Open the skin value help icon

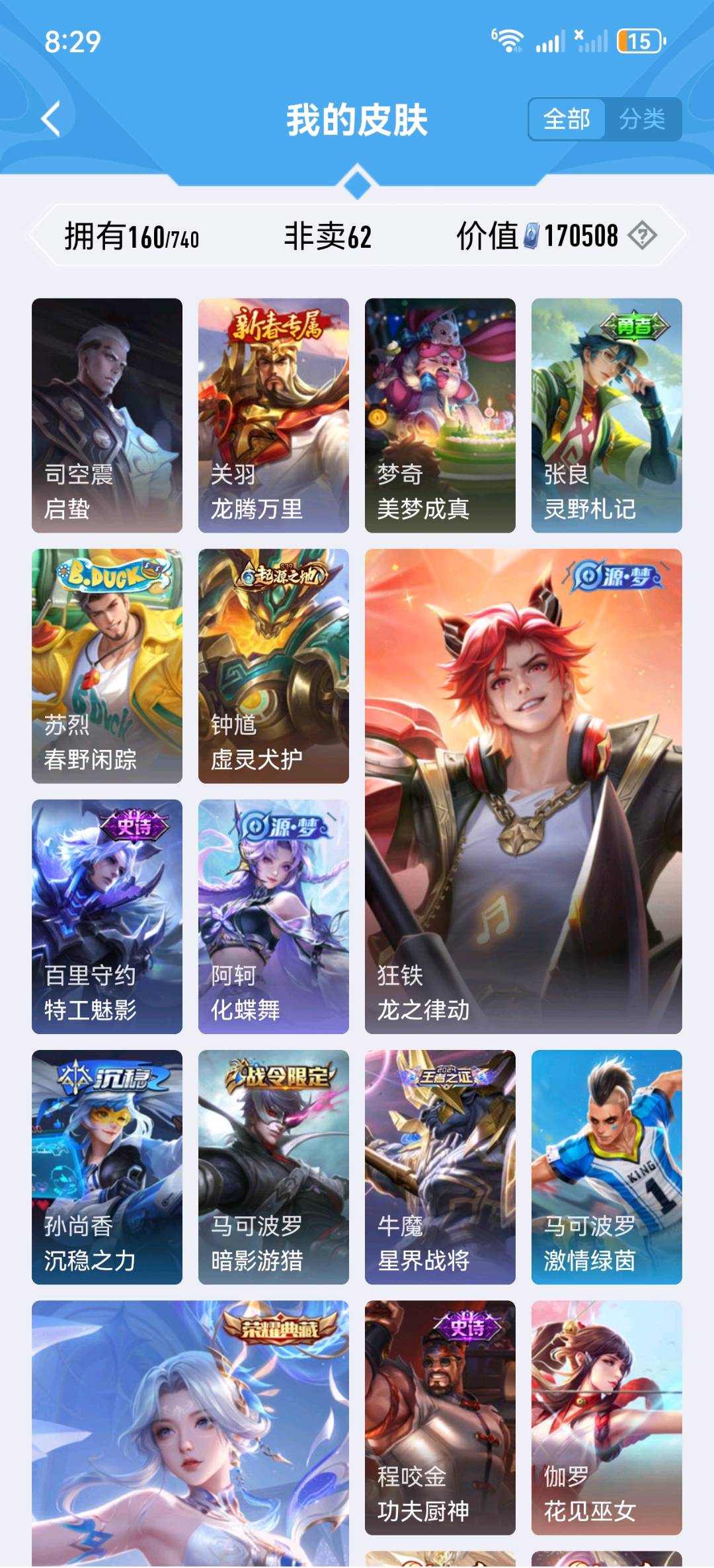[x=642, y=236]
